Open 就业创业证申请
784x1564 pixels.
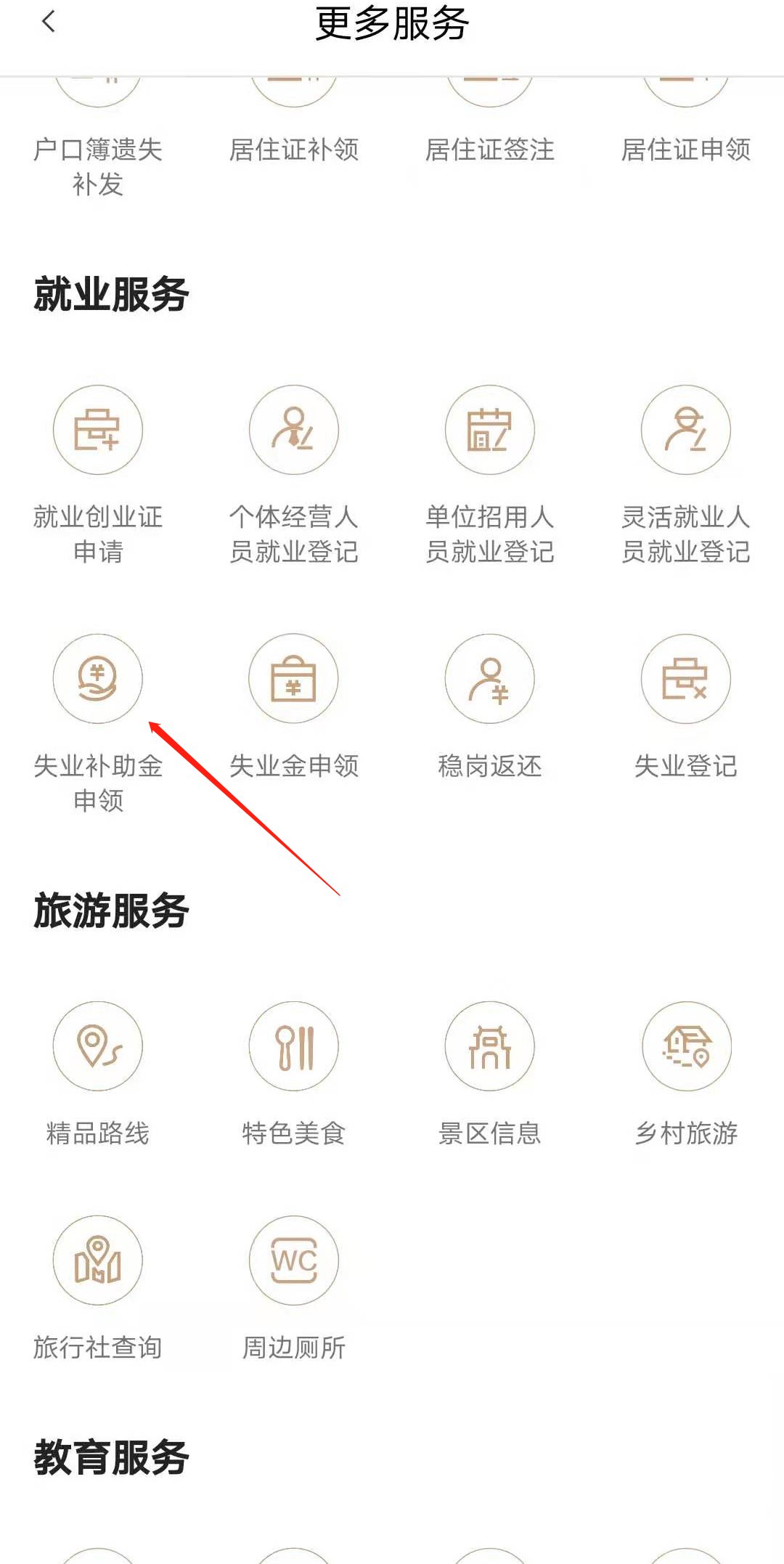(x=98, y=431)
